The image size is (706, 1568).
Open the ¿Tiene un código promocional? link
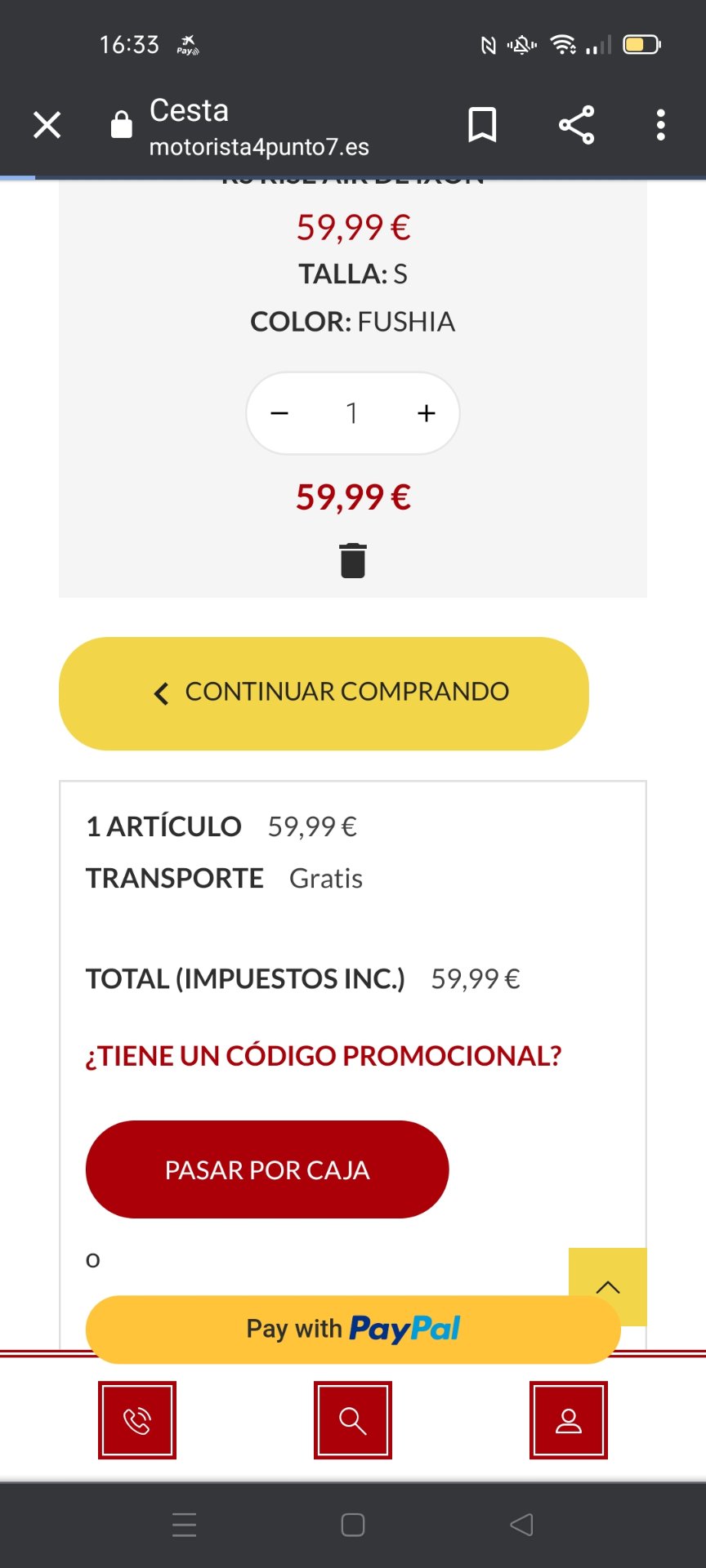[x=324, y=1055]
